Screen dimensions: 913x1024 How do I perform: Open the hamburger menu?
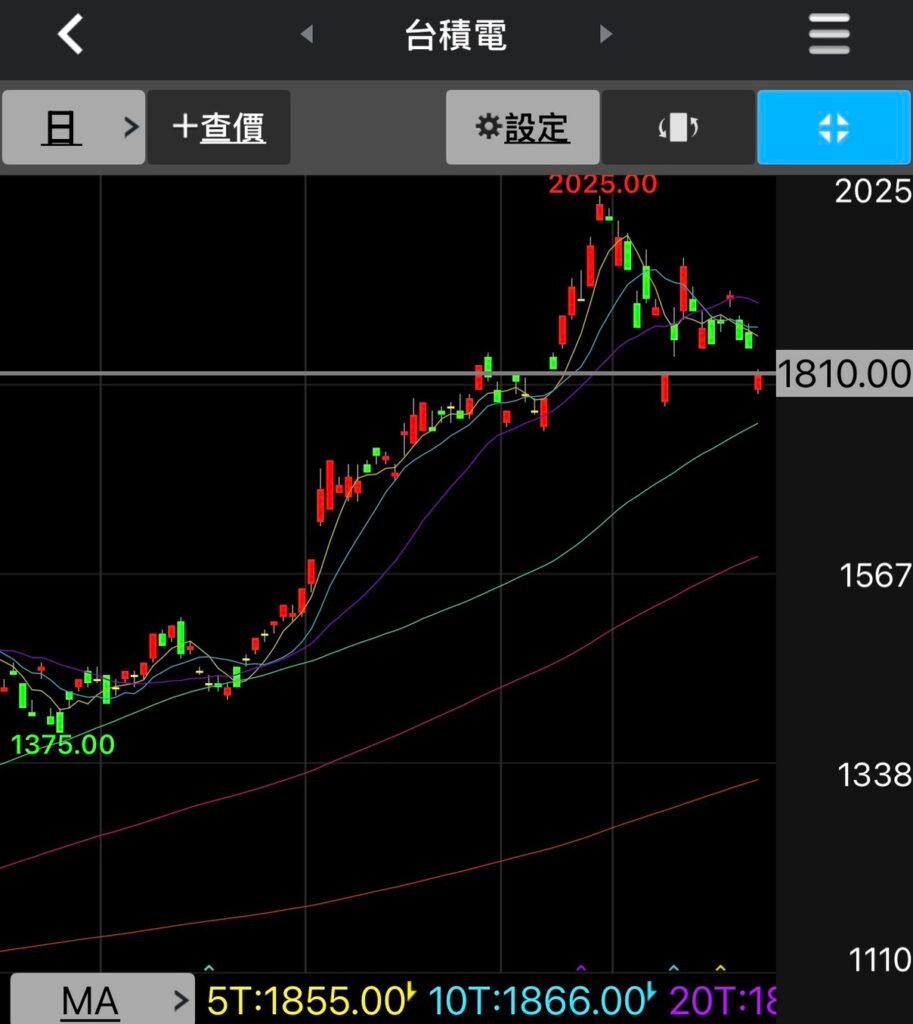tap(829, 35)
